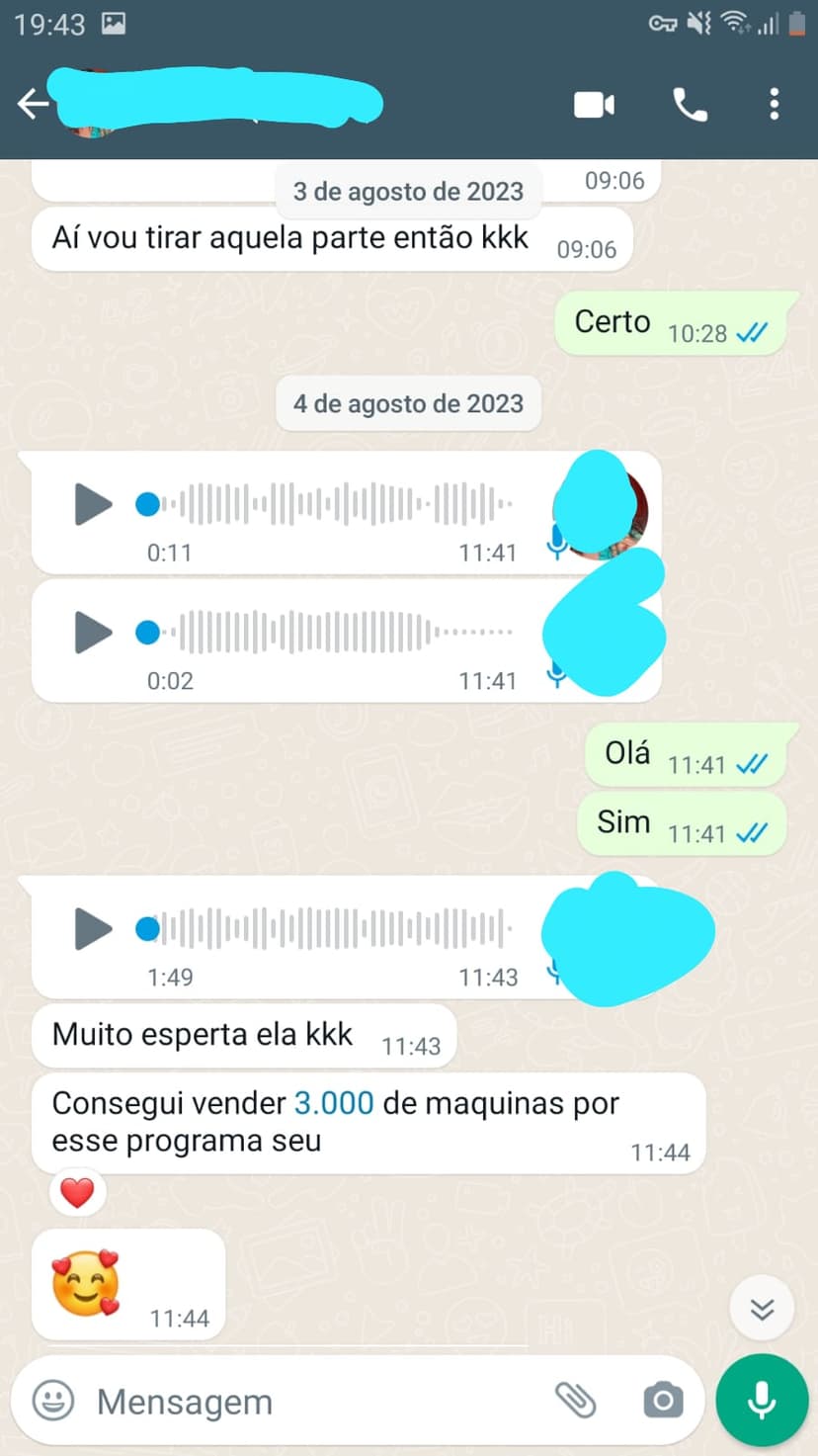The image size is (818, 1456).
Task: Start a video call
Action: coord(594,103)
